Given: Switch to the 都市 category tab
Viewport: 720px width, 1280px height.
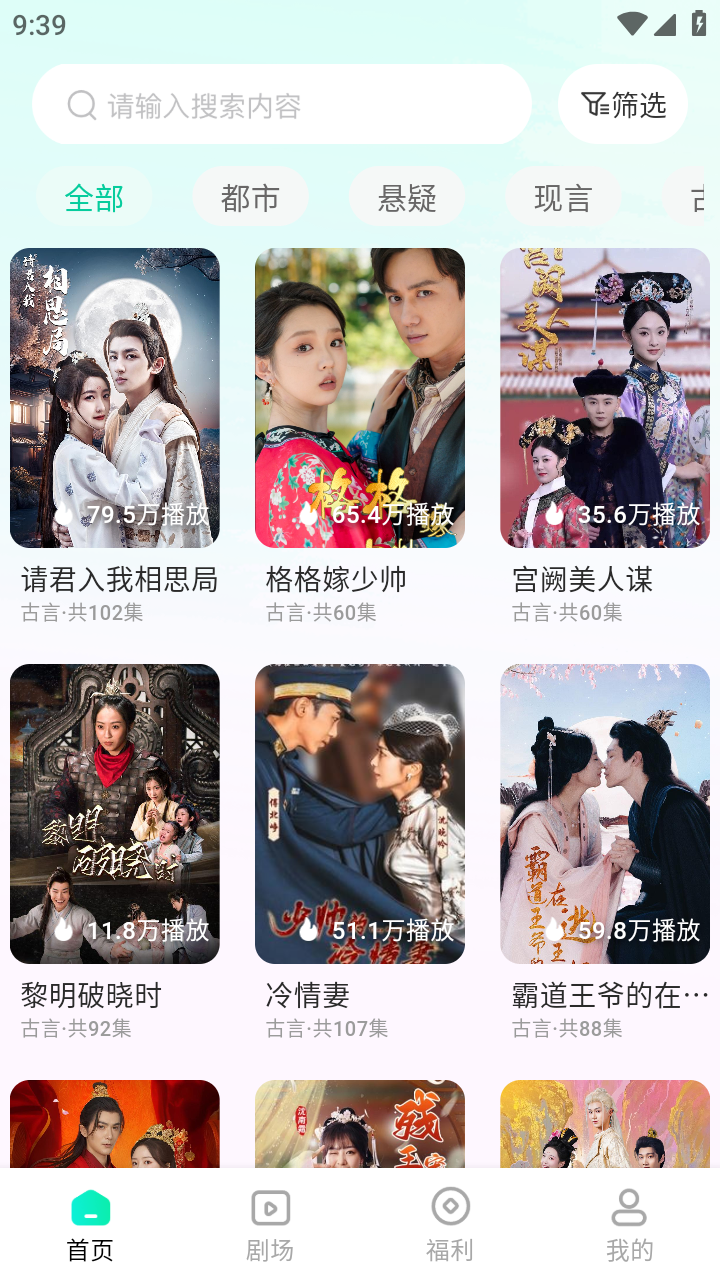Looking at the screenshot, I should tap(250, 197).
